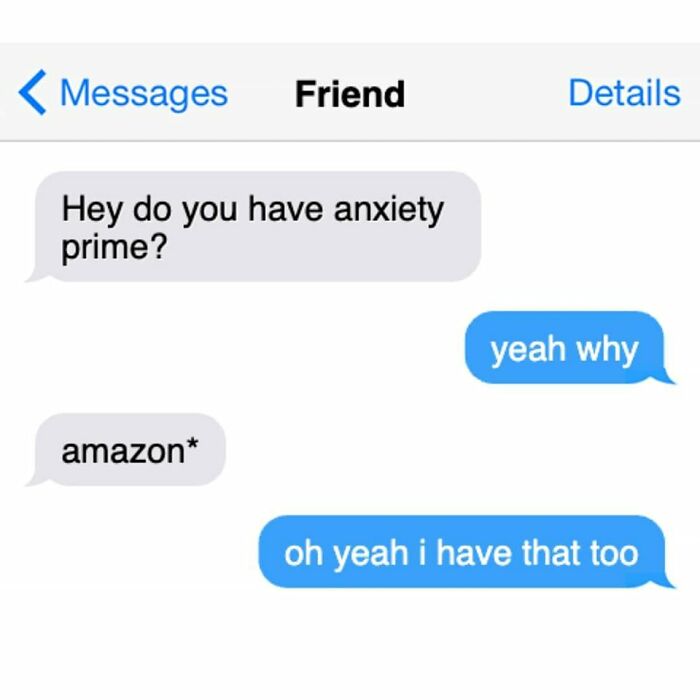The width and height of the screenshot is (700, 700).
Task: Open Details for this conversation
Action: click(x=624, y=93)
